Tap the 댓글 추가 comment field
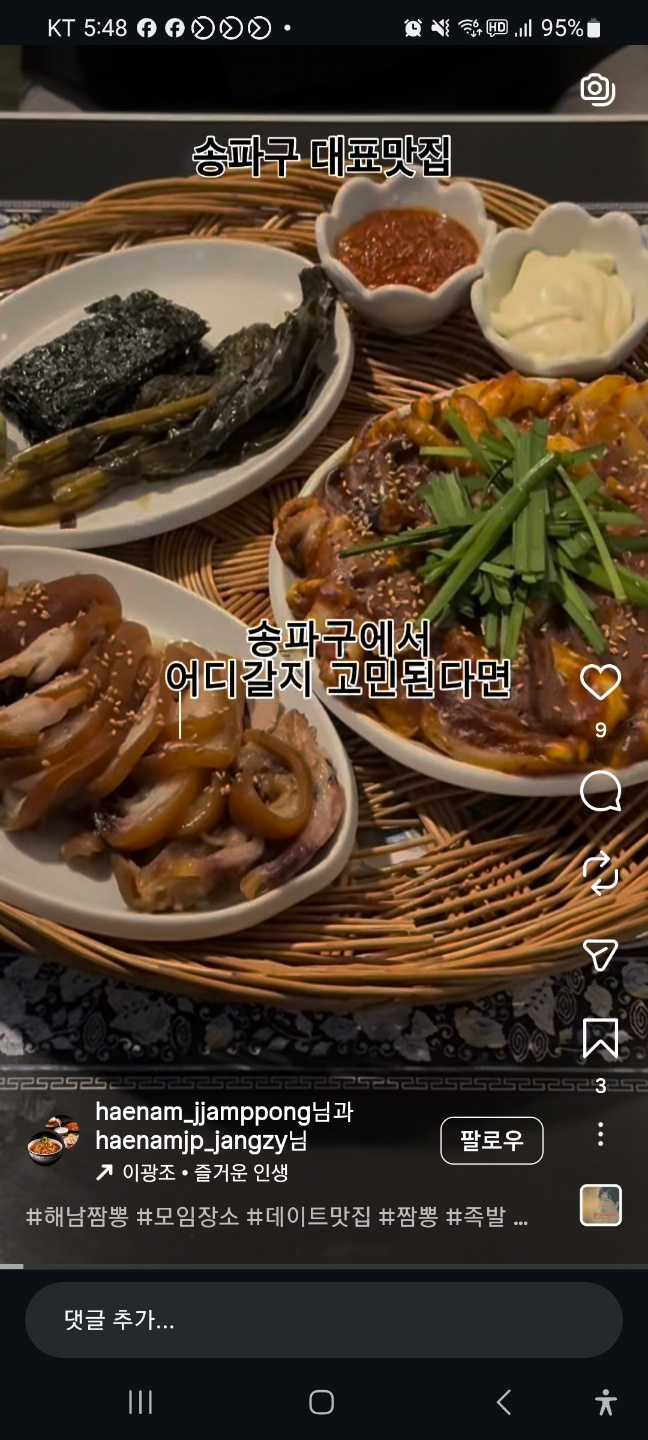This screenshot has width=648, height=1440. coord(324,1320)
